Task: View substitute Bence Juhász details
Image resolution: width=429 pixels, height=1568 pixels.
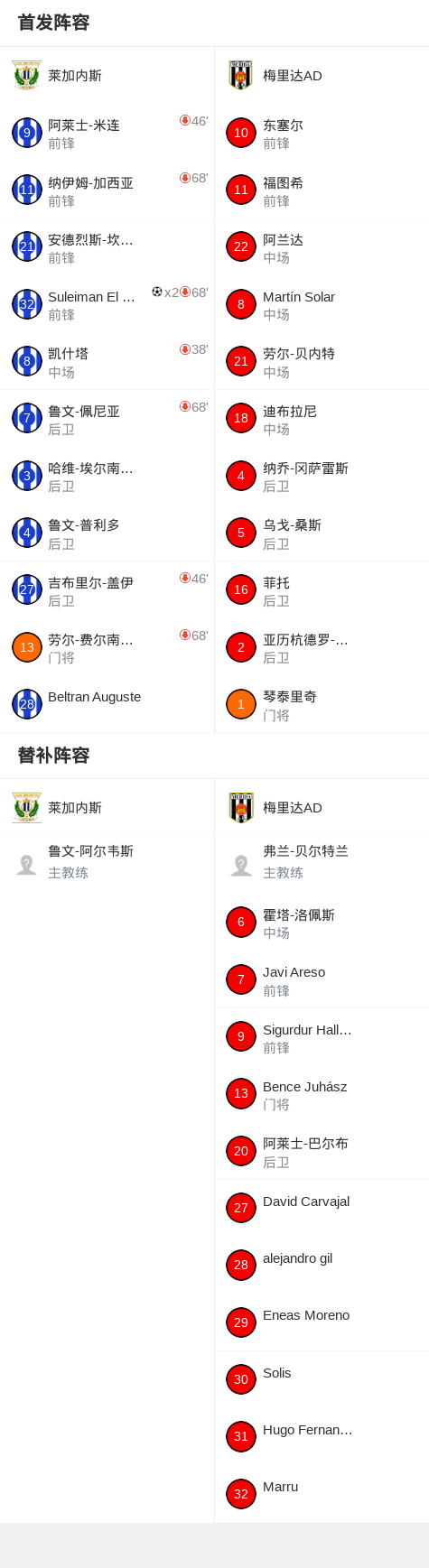Action: pos(322,1094)
